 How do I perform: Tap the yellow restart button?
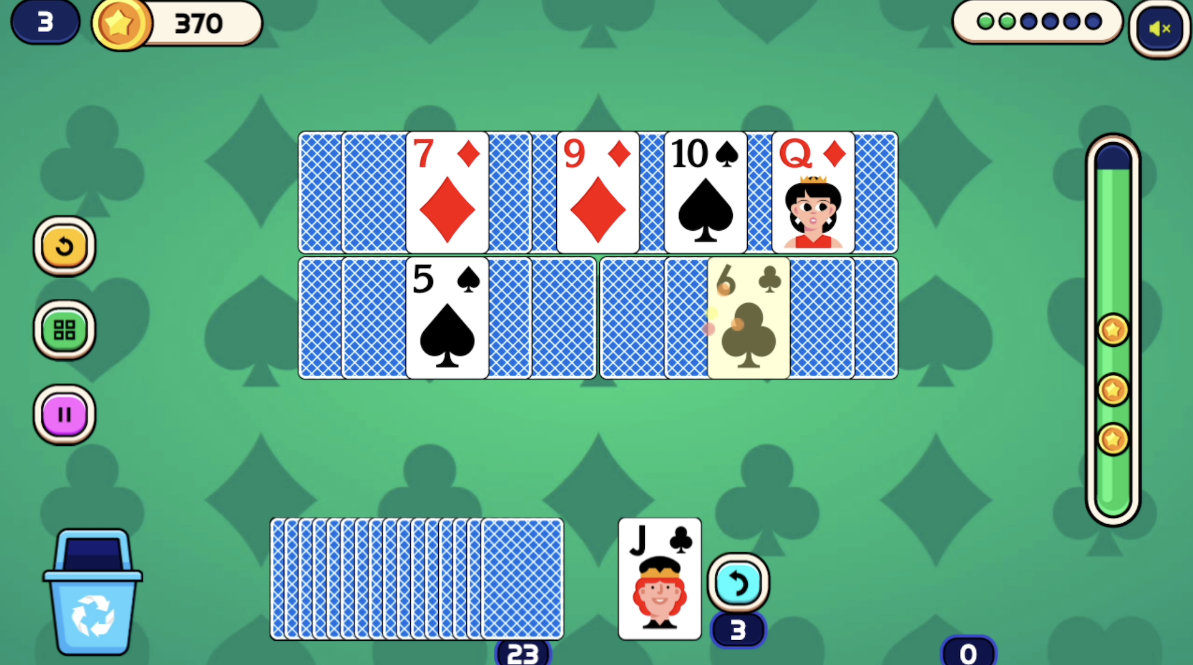click(x=64, y=246)
